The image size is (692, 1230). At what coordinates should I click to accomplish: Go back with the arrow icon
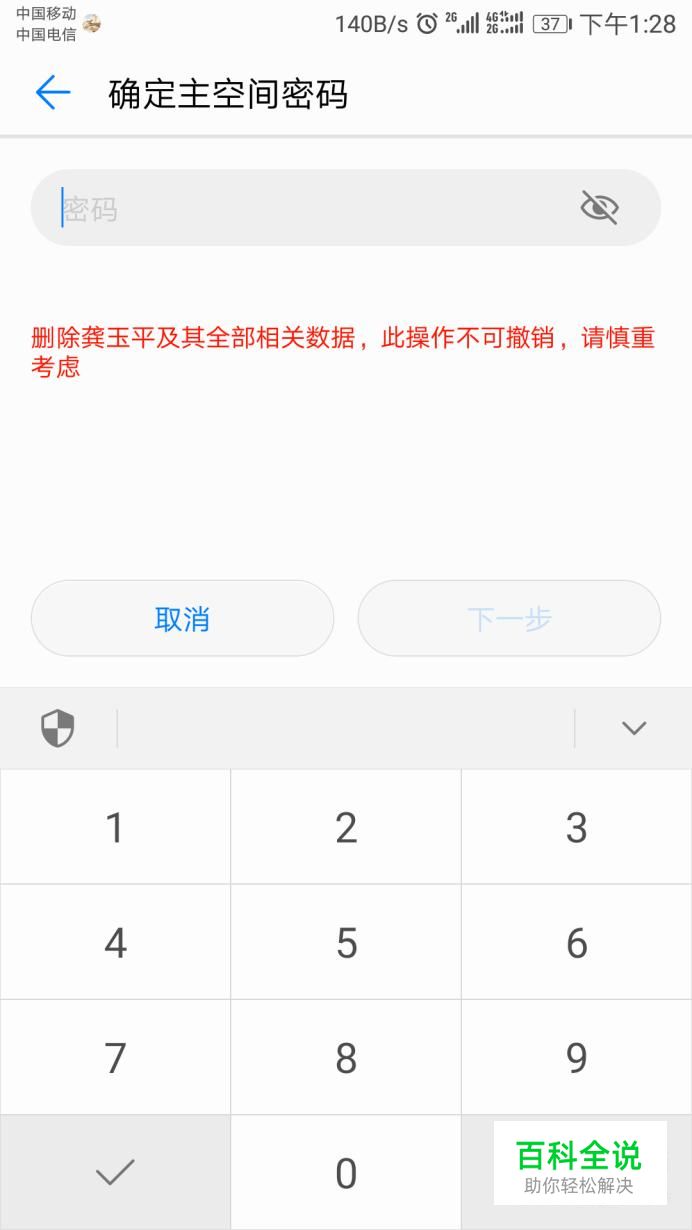(x=53, y=93)
